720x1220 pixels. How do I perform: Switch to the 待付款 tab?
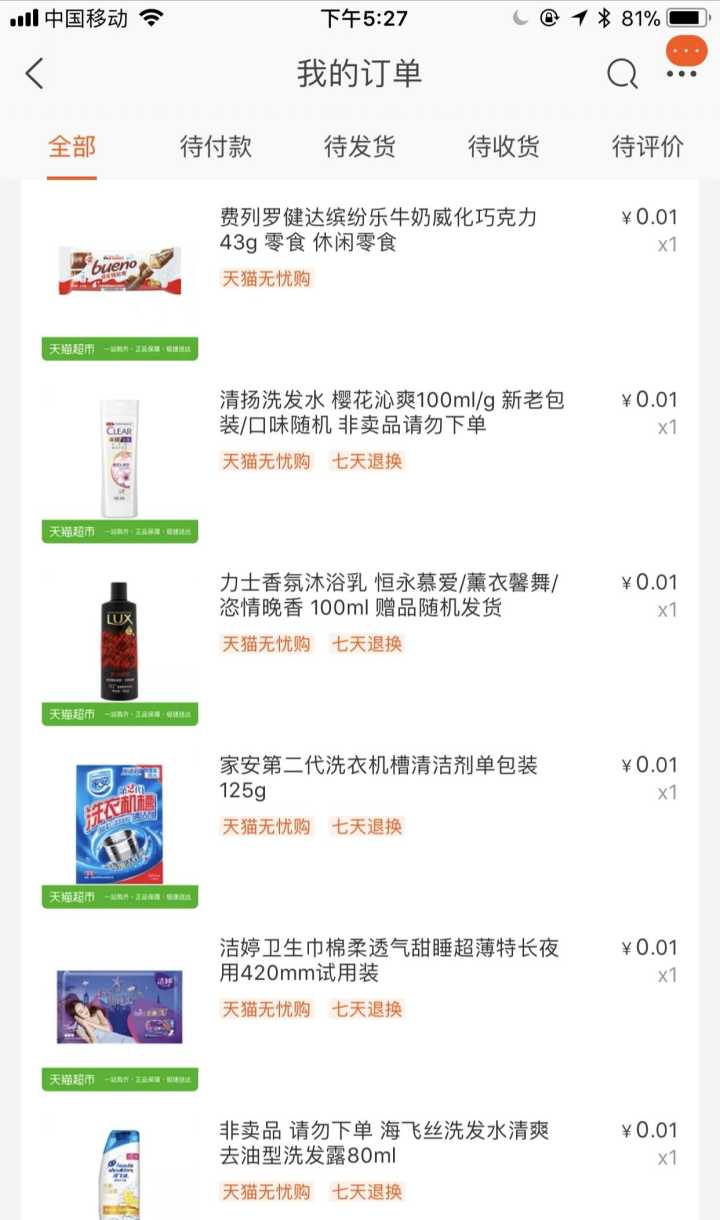pos(216,147)
